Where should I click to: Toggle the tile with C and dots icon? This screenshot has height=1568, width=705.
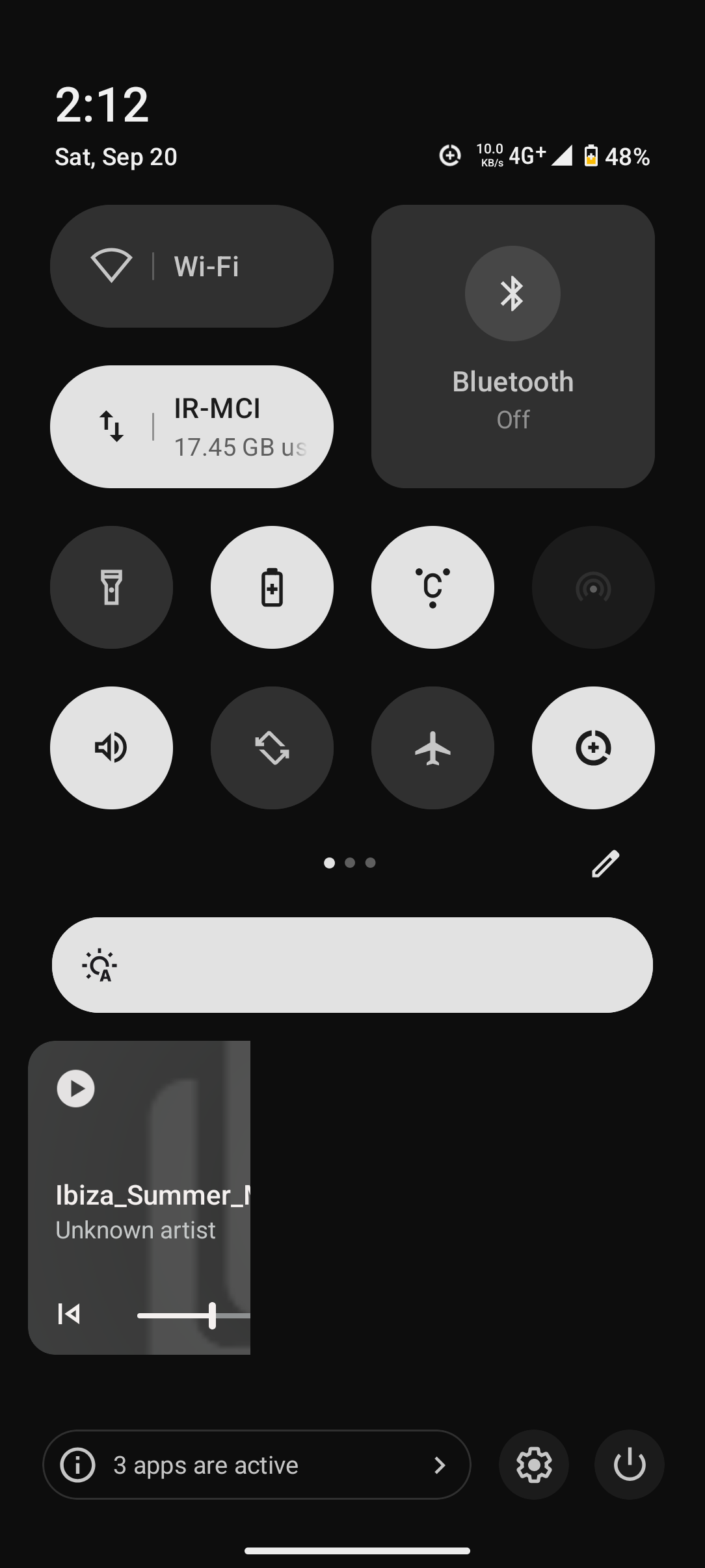tap(432, 588)
